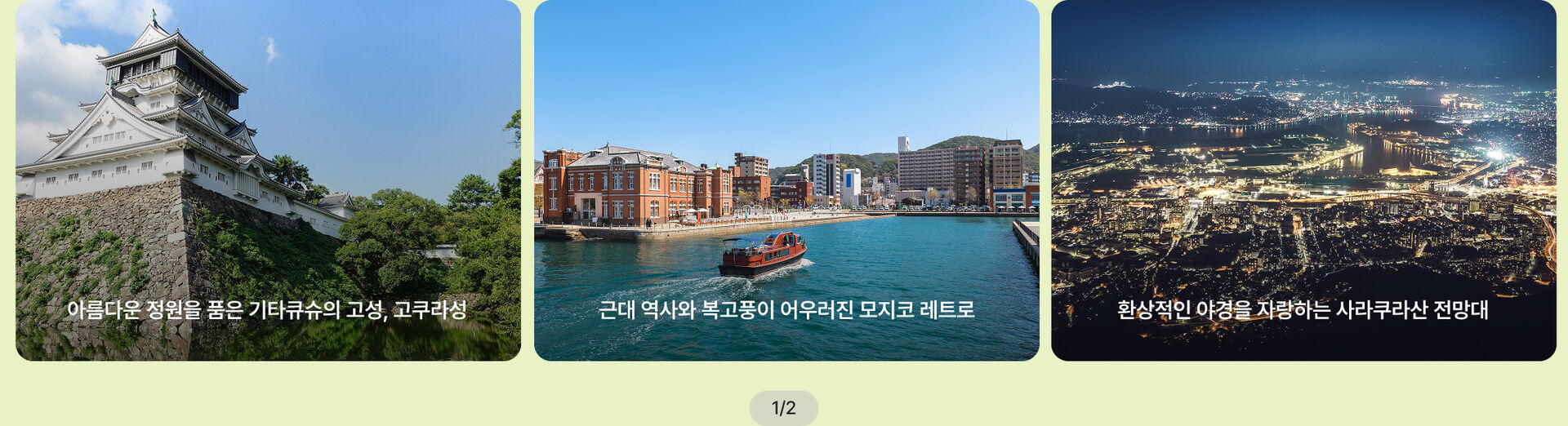
Task: Tap the 1/2 page indicator
Action: click(x=783, y=408)
